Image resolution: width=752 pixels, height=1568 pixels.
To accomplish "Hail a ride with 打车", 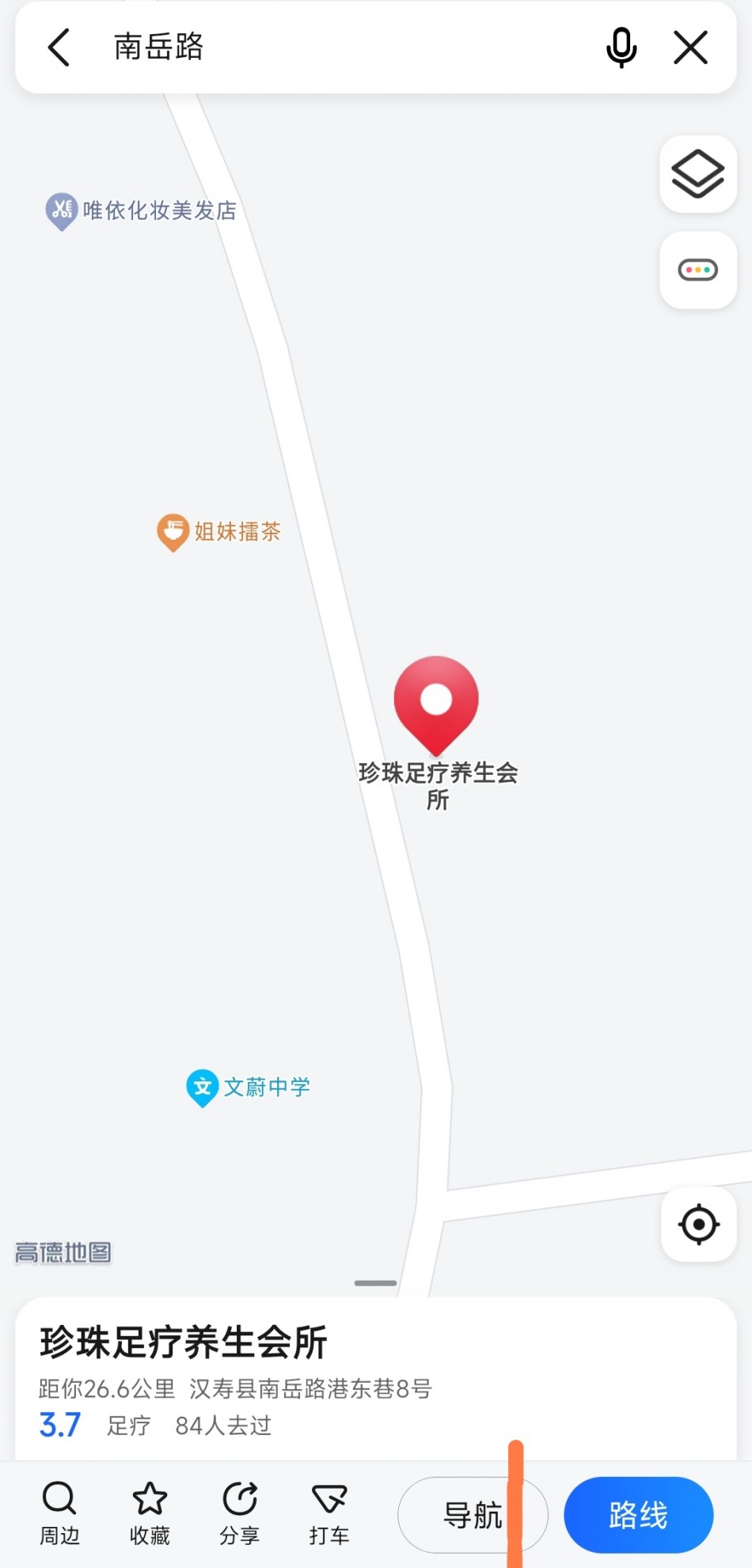I will pyautogui.click(x=329, y=1513).
